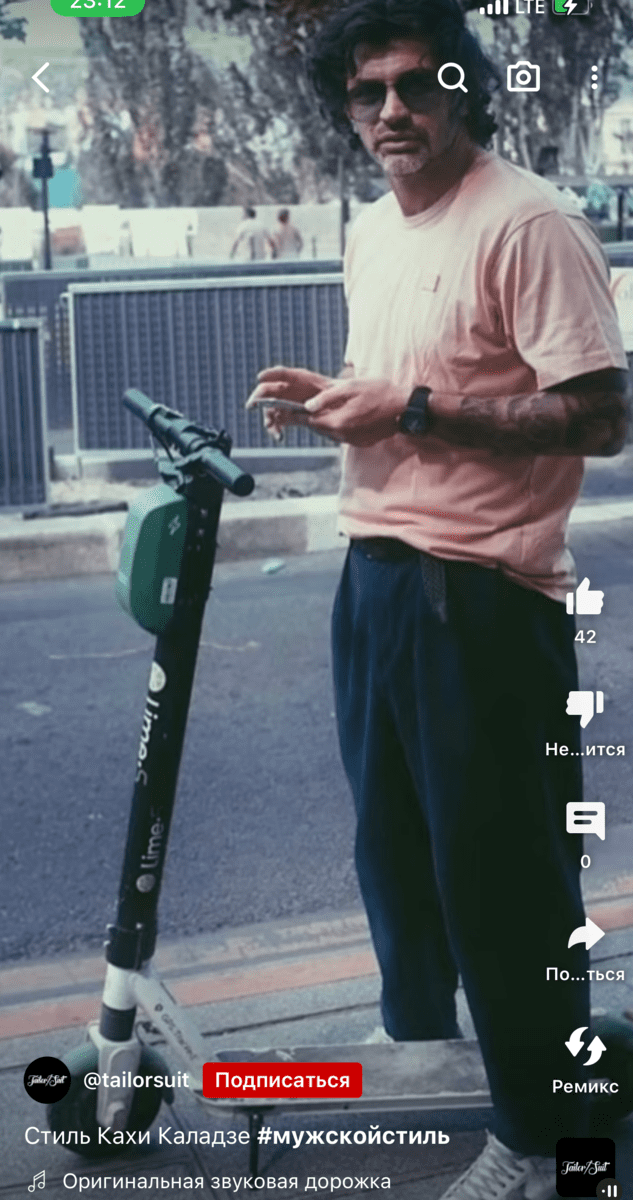Tap the Ремикс remix icon
Image resolution: width=633 pixels, height=1200 pixels.
click(585, 1046)
